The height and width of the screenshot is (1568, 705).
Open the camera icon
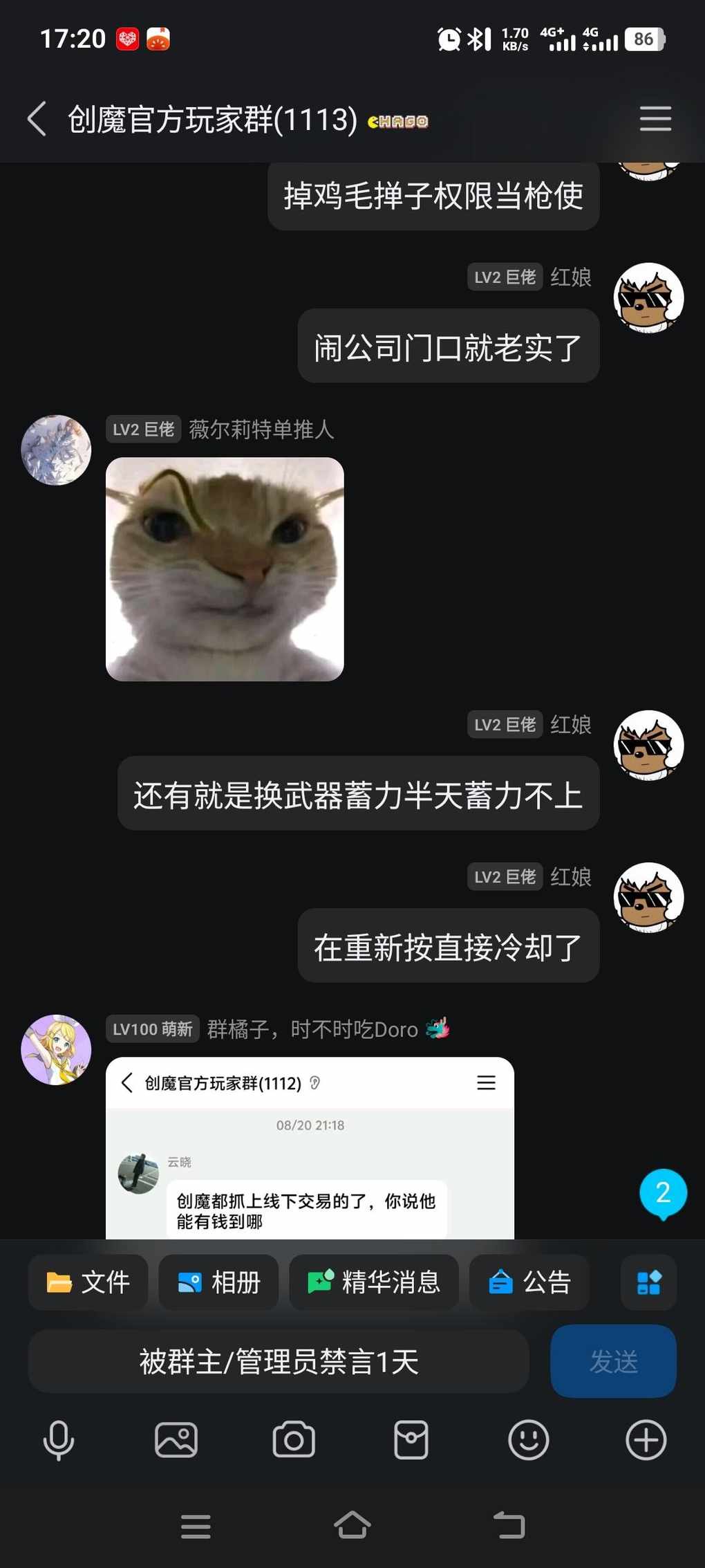[294, 1441]
